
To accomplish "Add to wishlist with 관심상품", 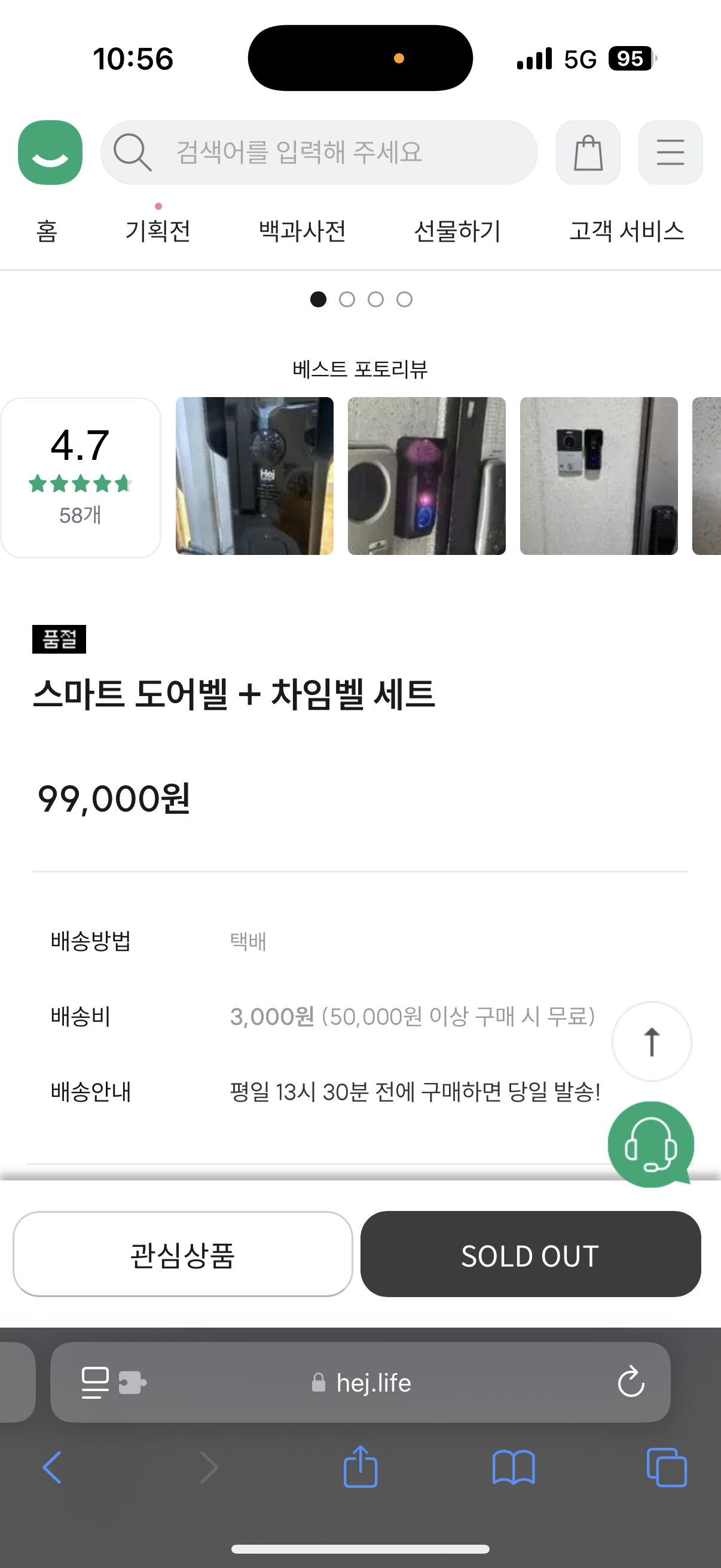I will tap(182, 1255).
